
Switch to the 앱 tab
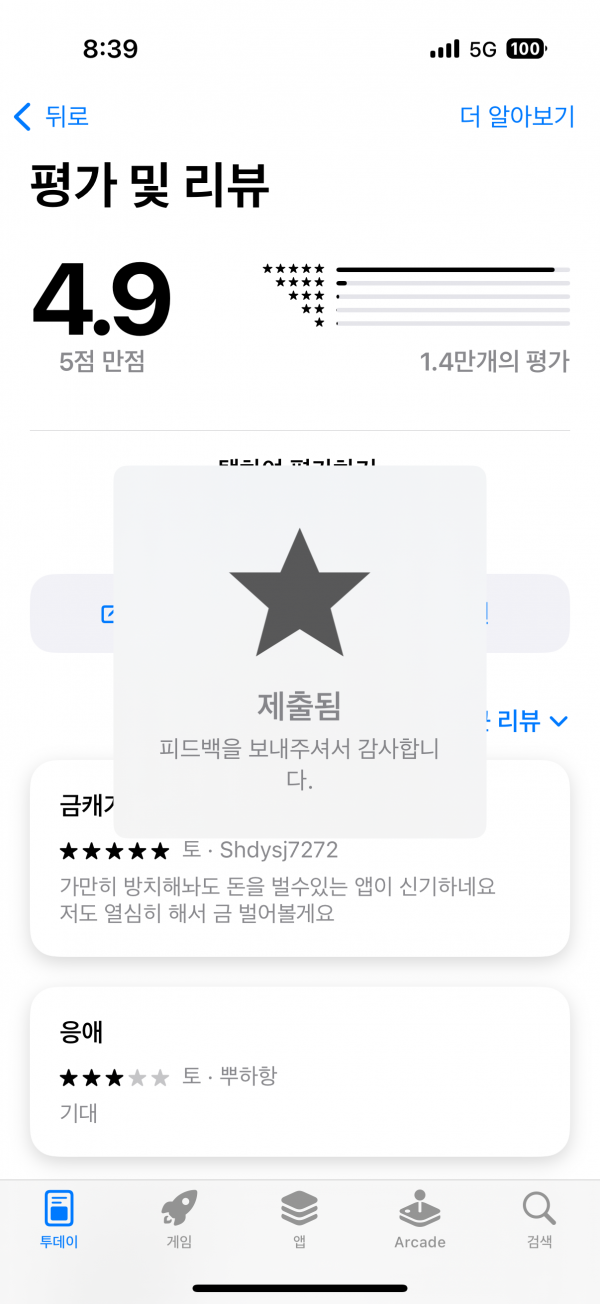[299, 1220]
